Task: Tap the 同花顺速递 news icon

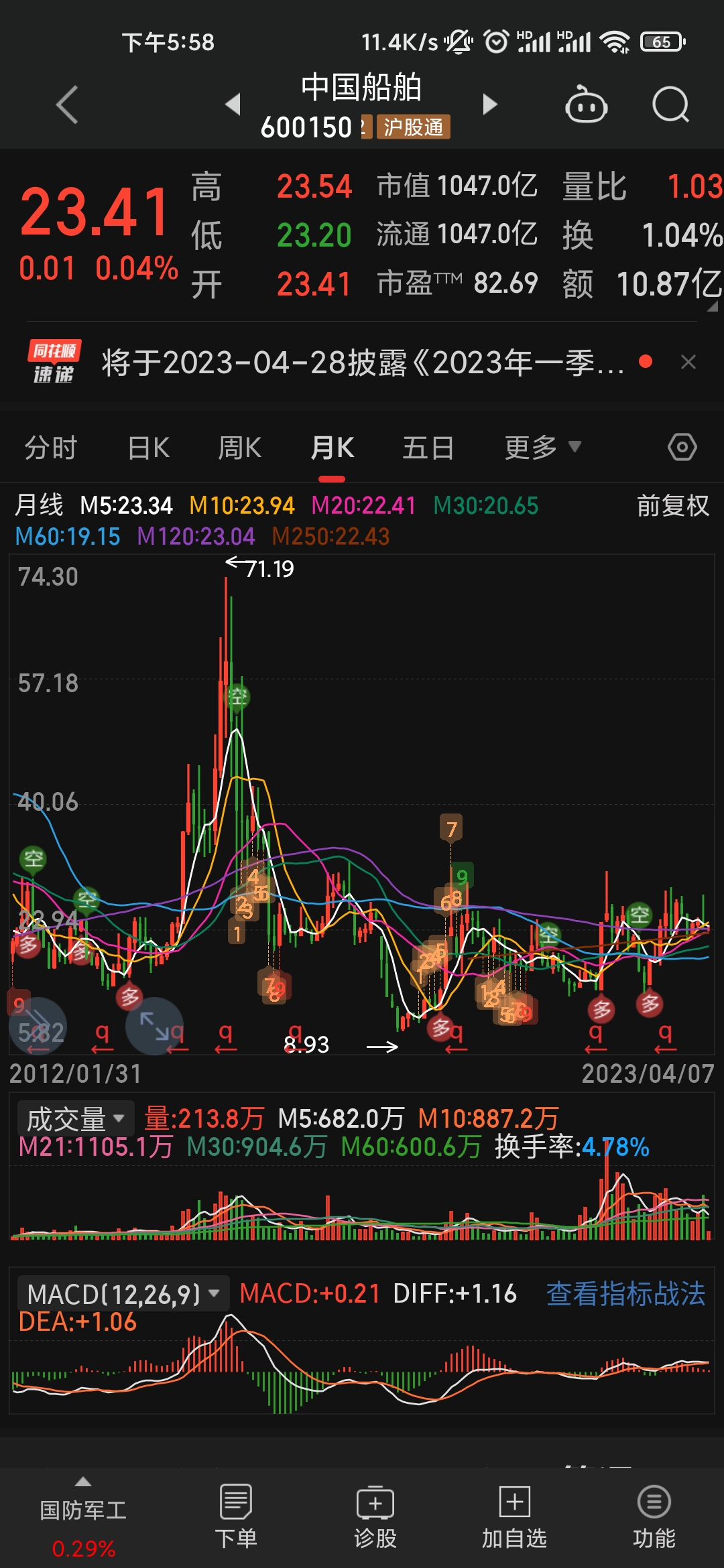Action: coord(52,362)
